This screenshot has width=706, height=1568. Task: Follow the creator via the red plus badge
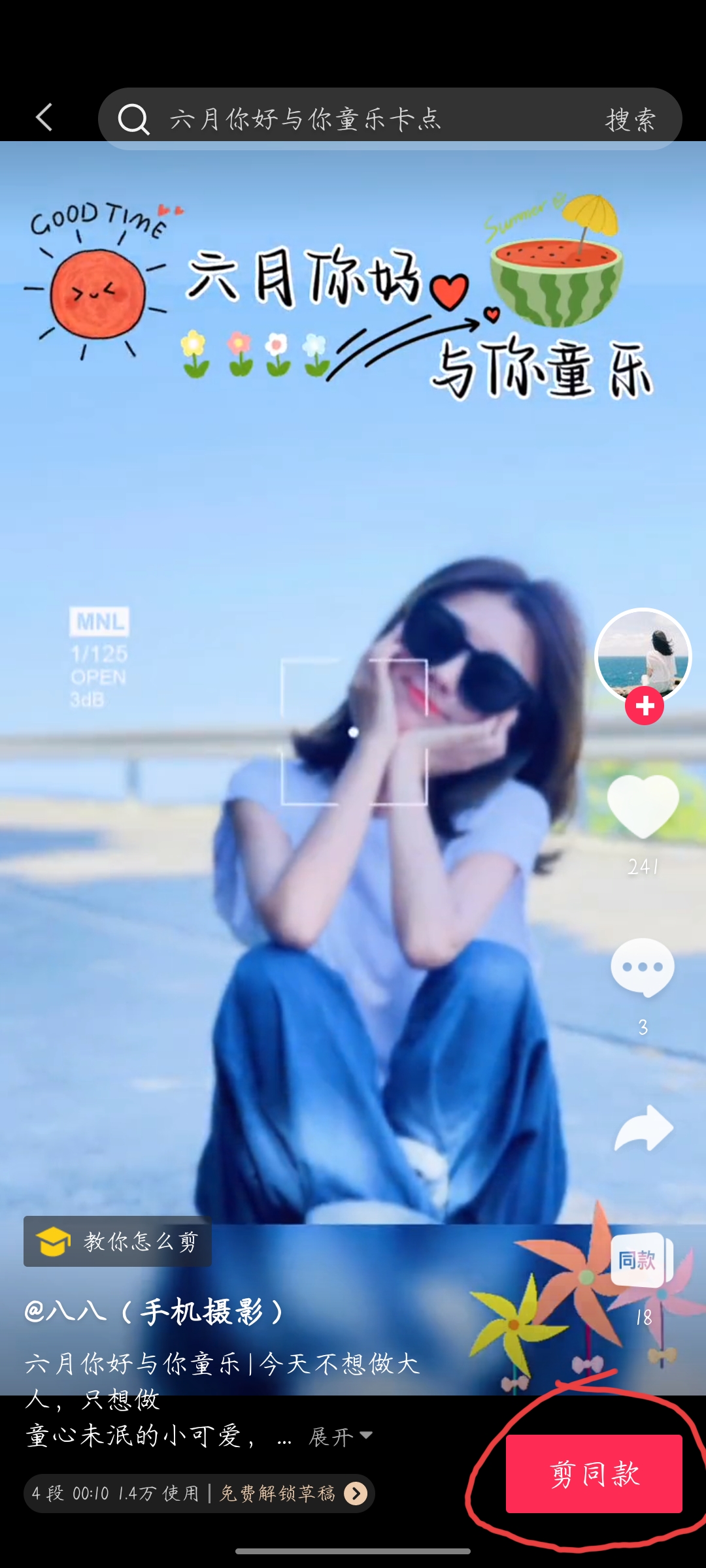(645, 706)
